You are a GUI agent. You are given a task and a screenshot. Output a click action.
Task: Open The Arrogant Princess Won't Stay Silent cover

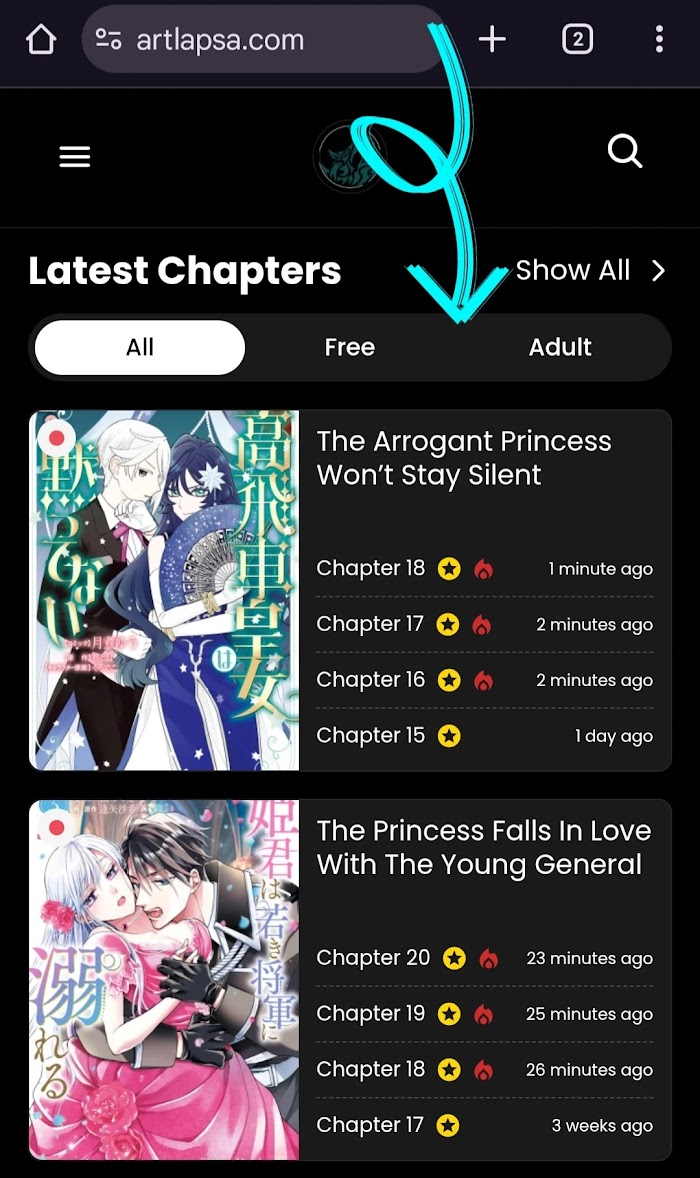[165, 590]
